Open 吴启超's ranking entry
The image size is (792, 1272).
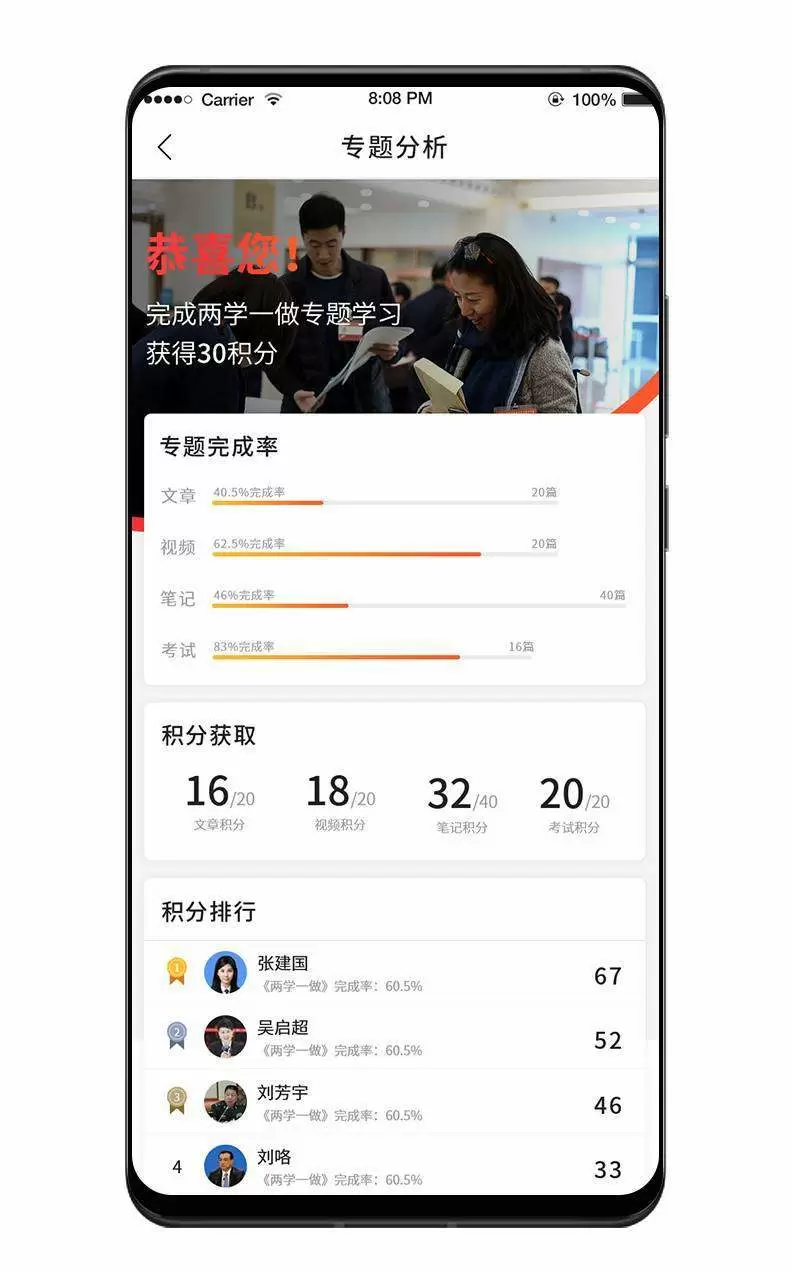394,1038
